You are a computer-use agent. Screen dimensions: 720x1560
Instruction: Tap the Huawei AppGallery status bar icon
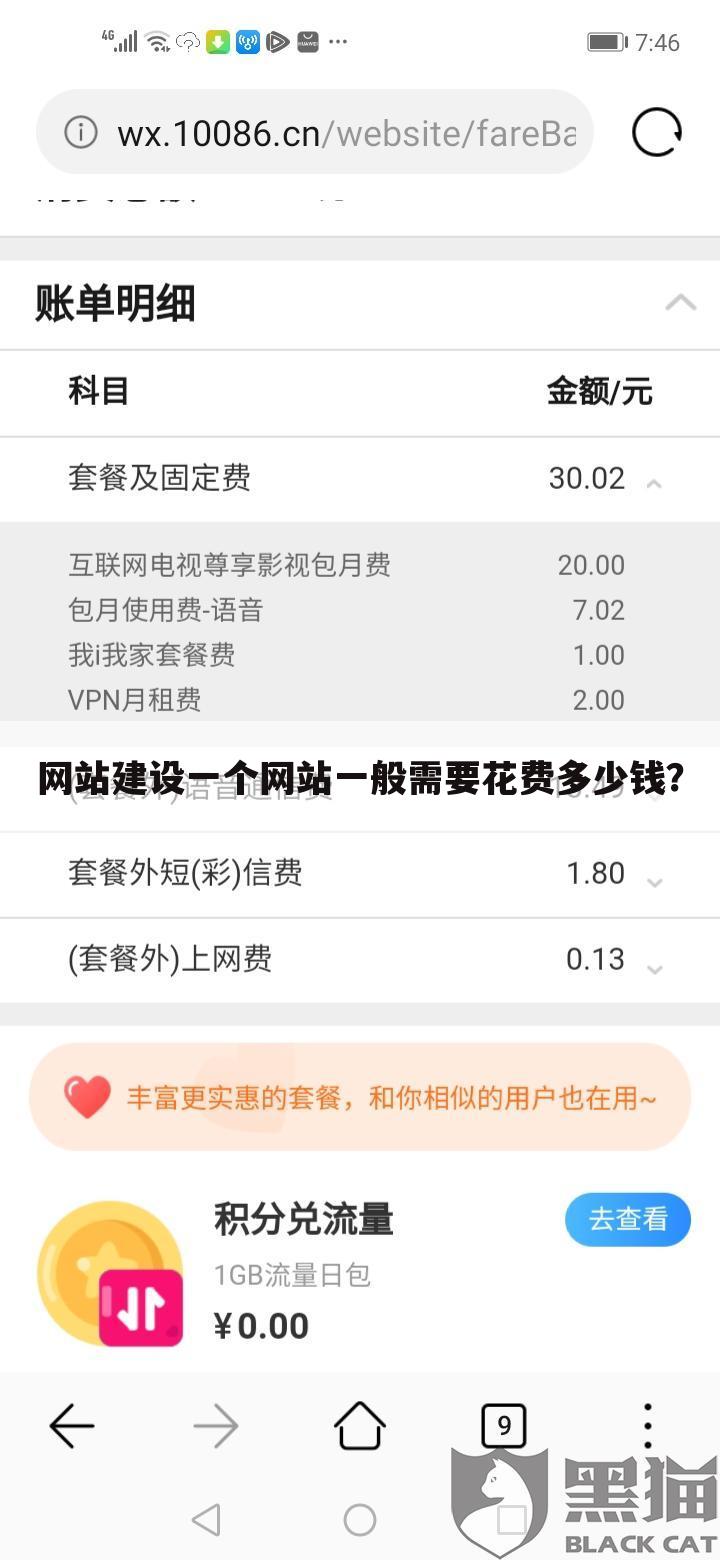coord(307,42)
